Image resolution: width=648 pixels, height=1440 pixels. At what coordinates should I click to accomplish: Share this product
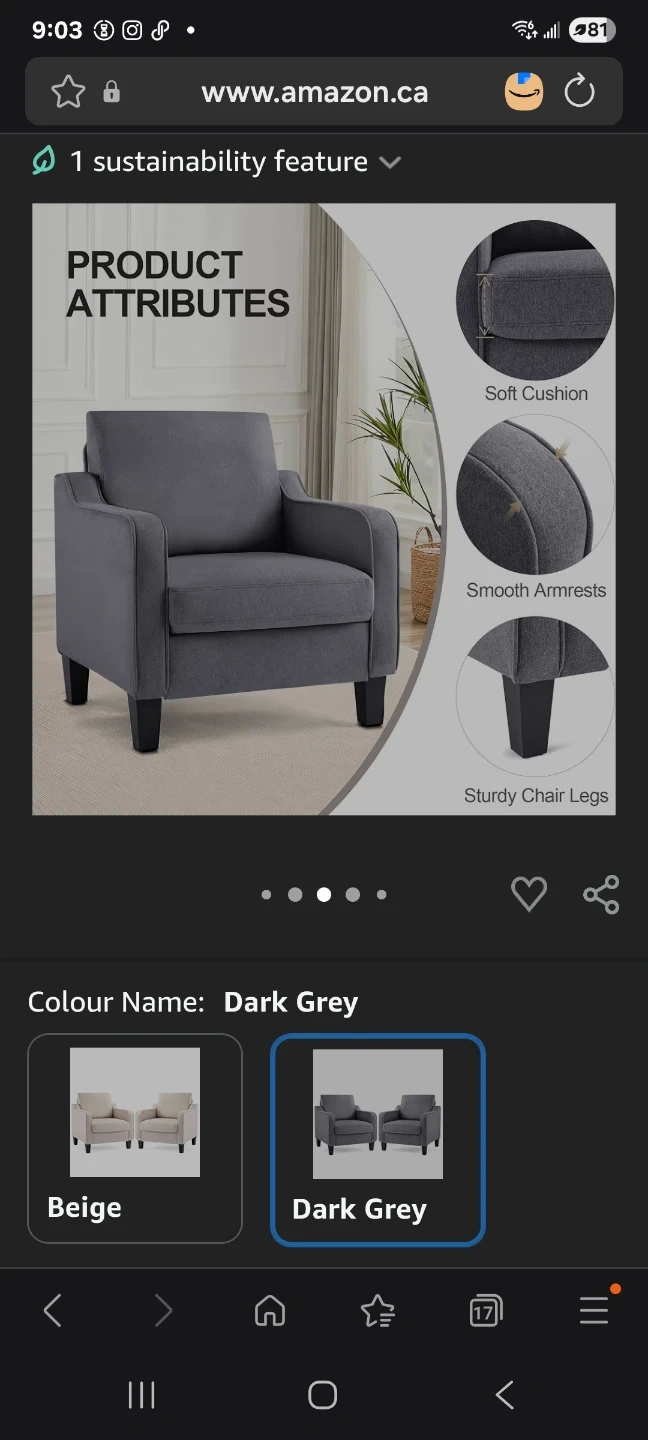[x=601, y=894]
